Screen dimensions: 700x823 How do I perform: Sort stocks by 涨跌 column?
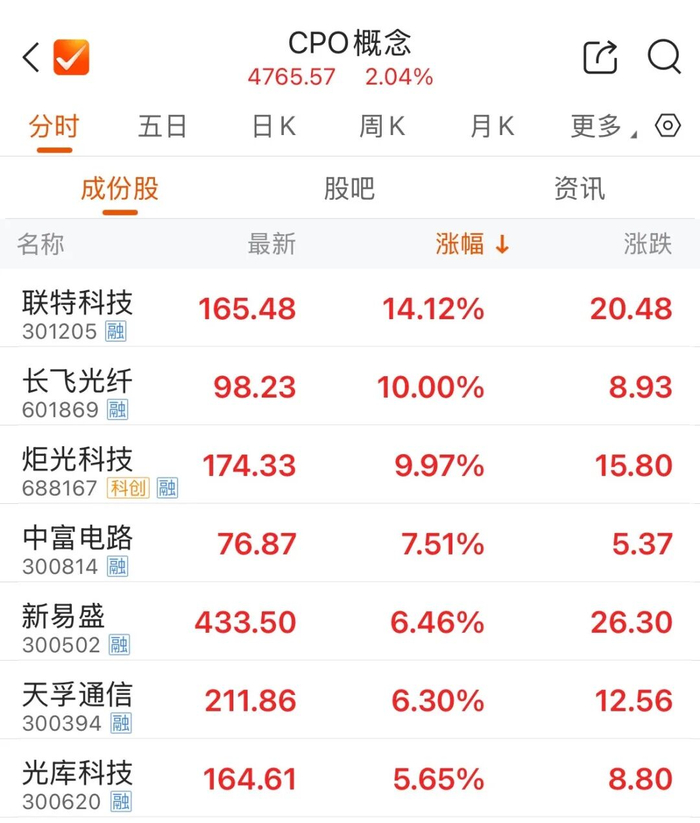647,244
